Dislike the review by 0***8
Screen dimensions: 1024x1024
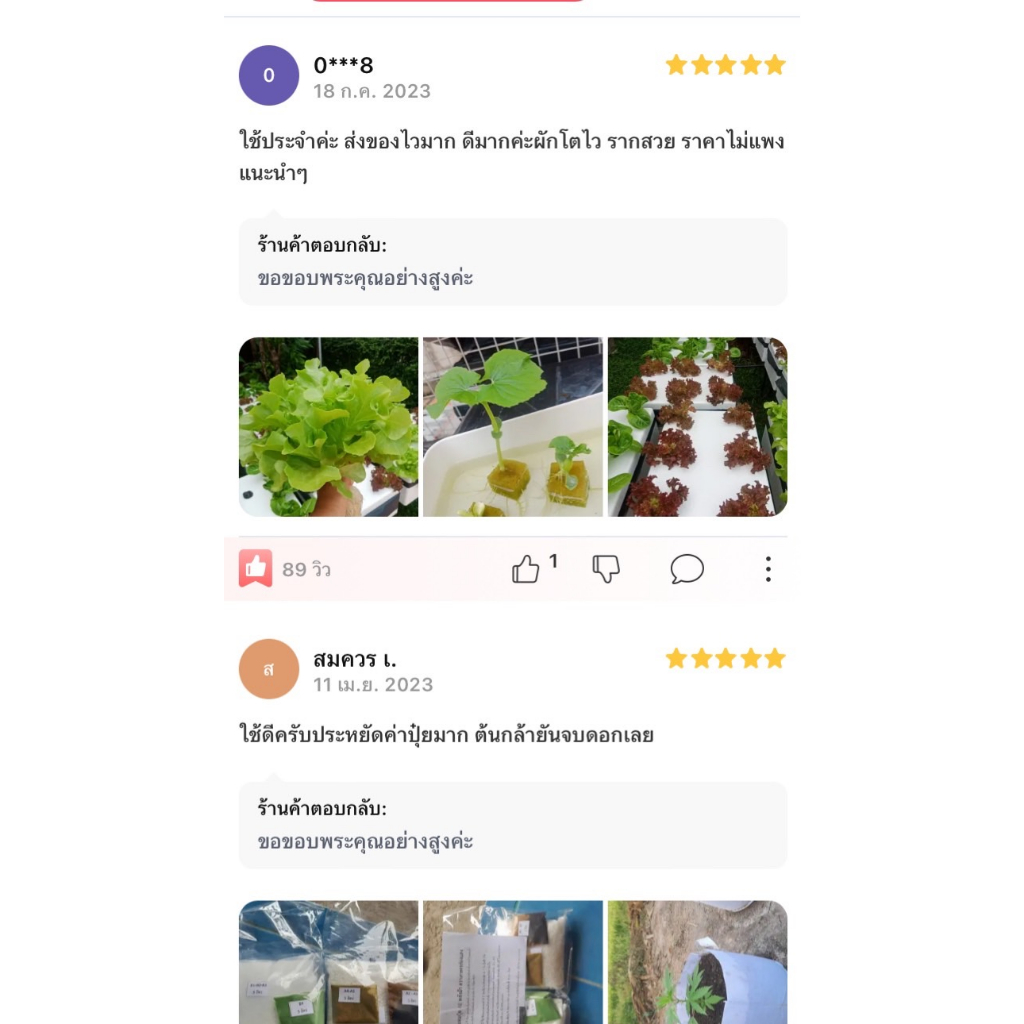606,569
